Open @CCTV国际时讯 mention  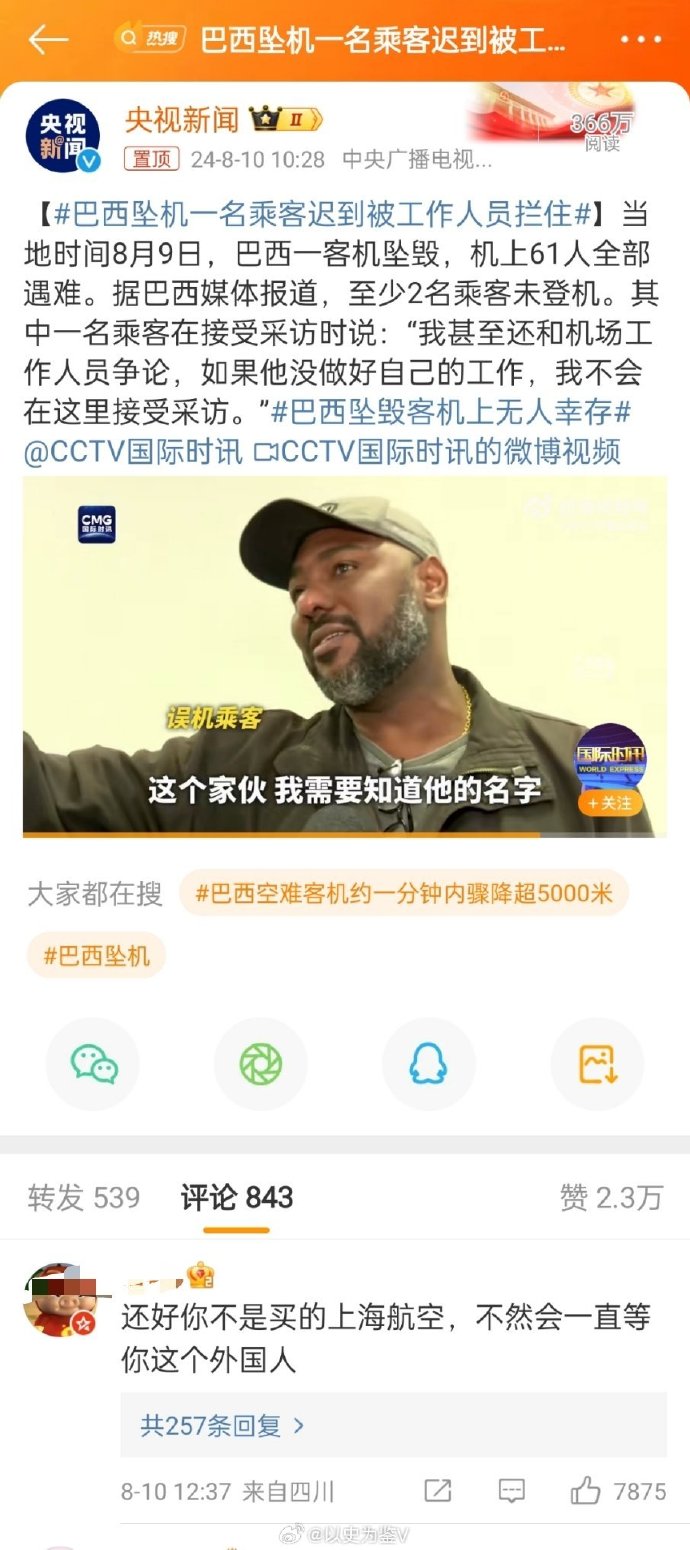133,451
